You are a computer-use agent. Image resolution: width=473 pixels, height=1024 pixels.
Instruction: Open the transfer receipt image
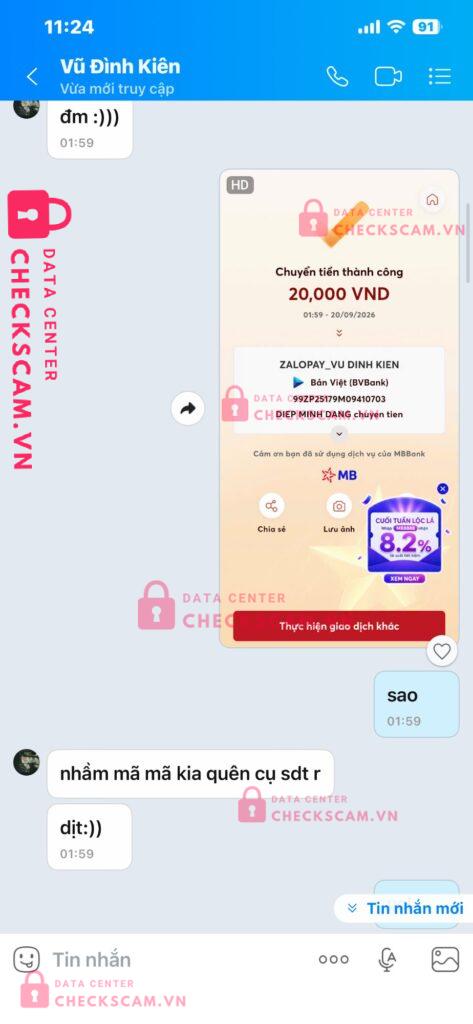pos(338,408)
